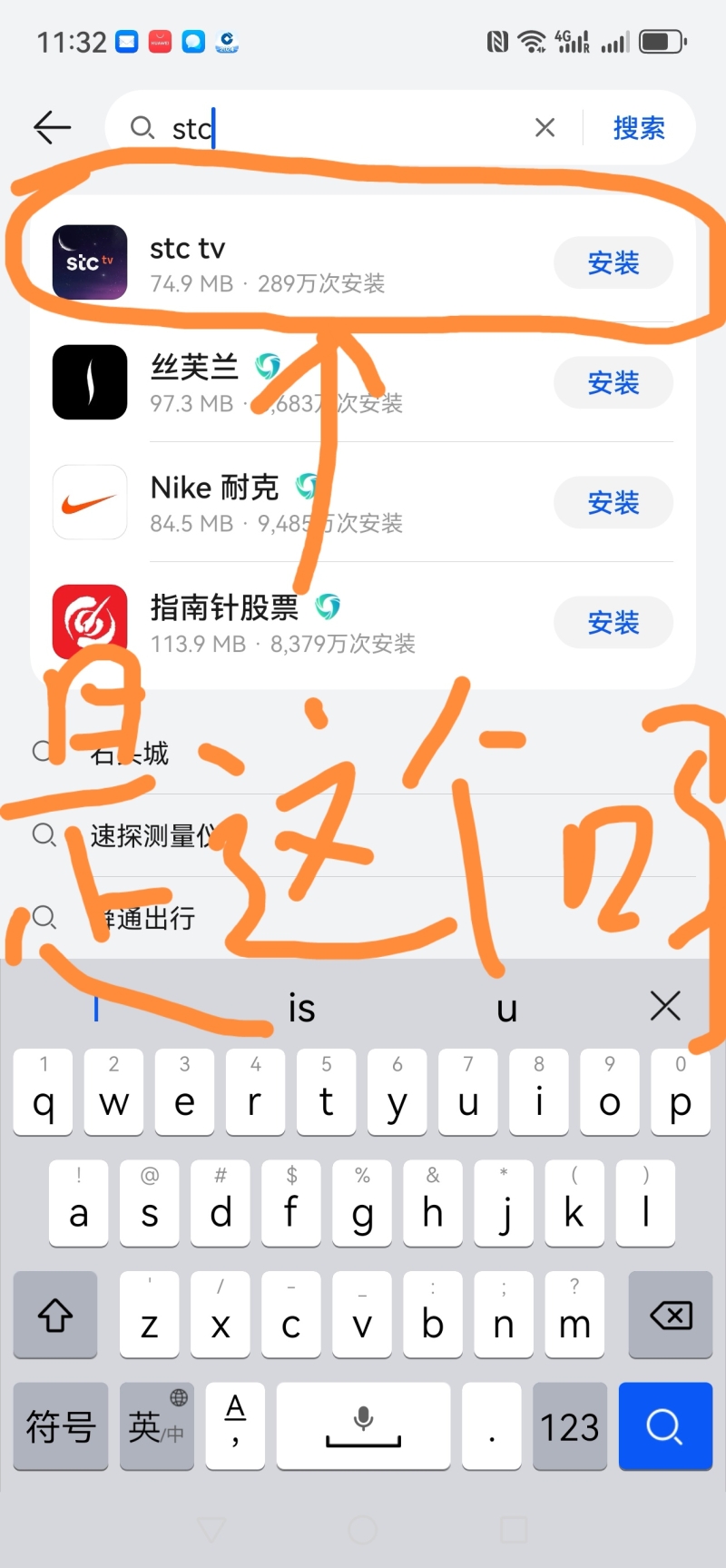Hit the backspace key on the keyboard
Screen dimensions: 726x1568
671,1315
